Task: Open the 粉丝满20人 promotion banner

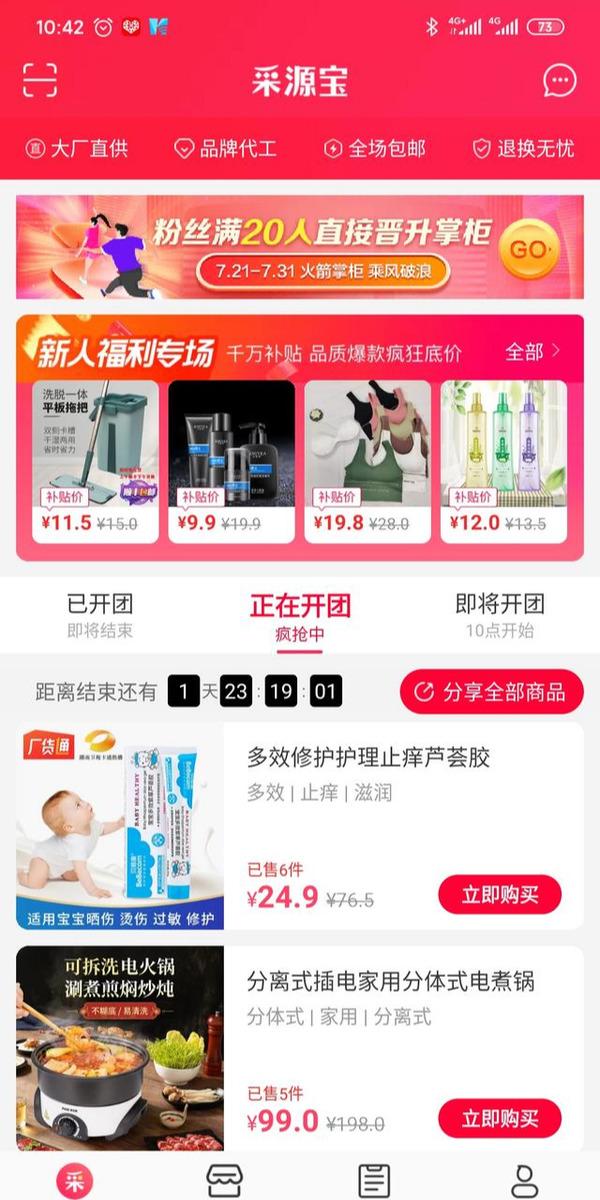Action: pos(300,247)
